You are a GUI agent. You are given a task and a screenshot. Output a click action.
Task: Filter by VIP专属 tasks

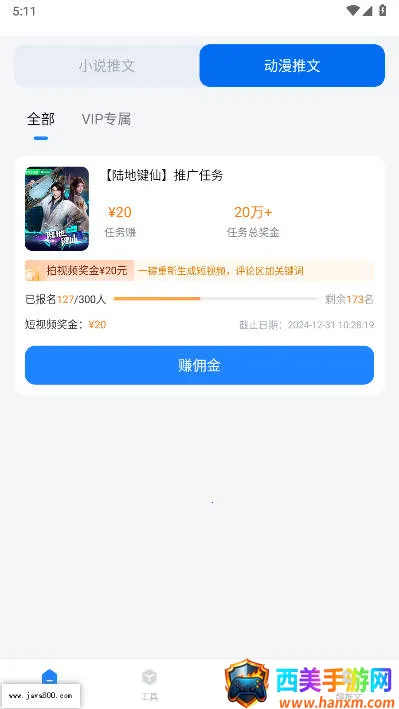pyautogui.click(x=106, y=119)
